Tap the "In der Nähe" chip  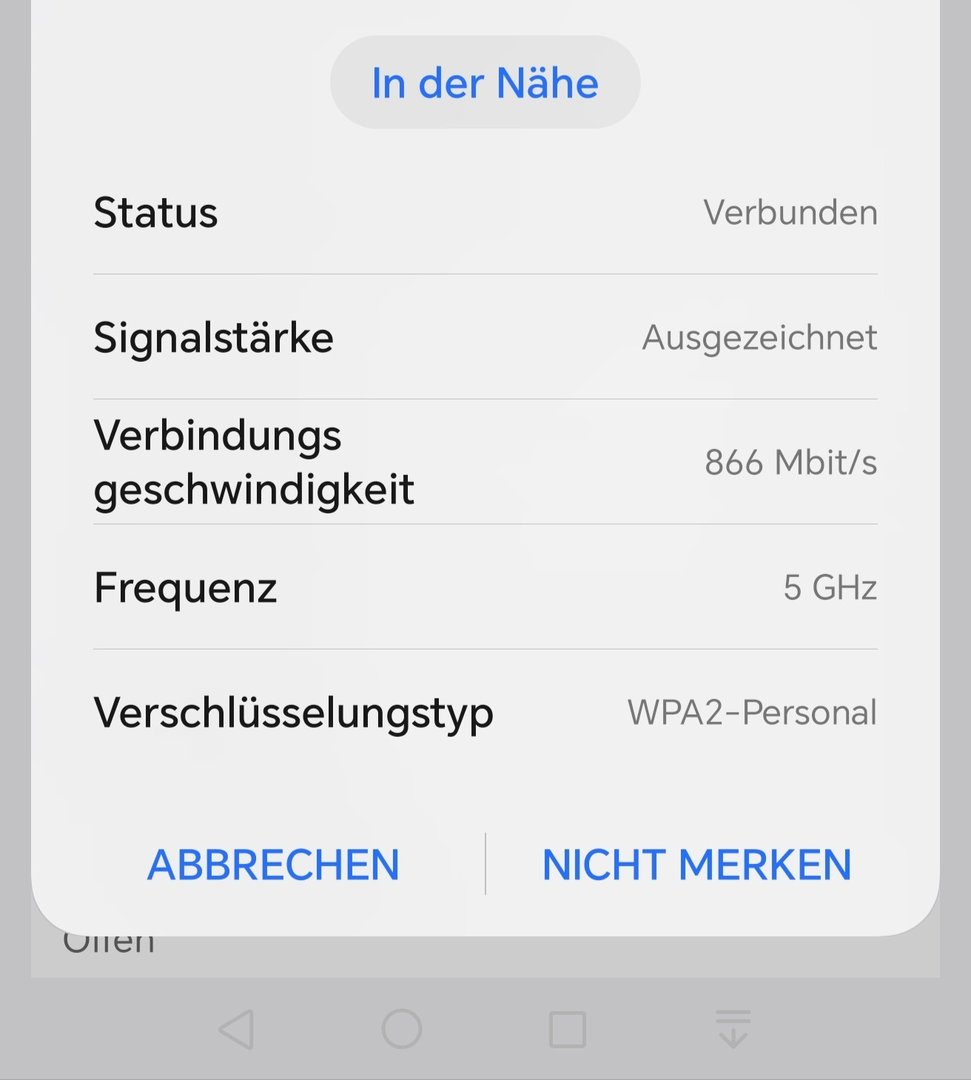485,83
